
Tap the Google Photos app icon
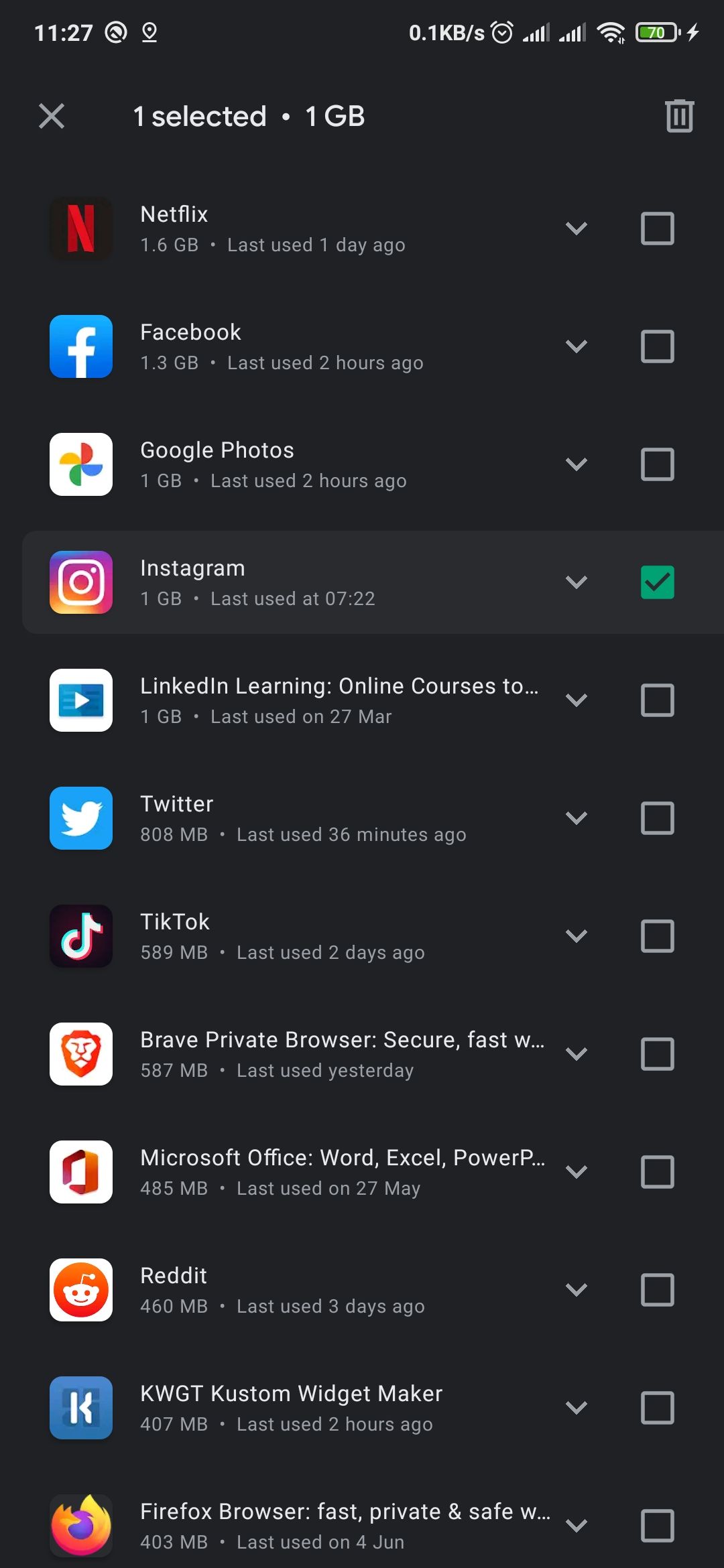[x=80, y=464]
